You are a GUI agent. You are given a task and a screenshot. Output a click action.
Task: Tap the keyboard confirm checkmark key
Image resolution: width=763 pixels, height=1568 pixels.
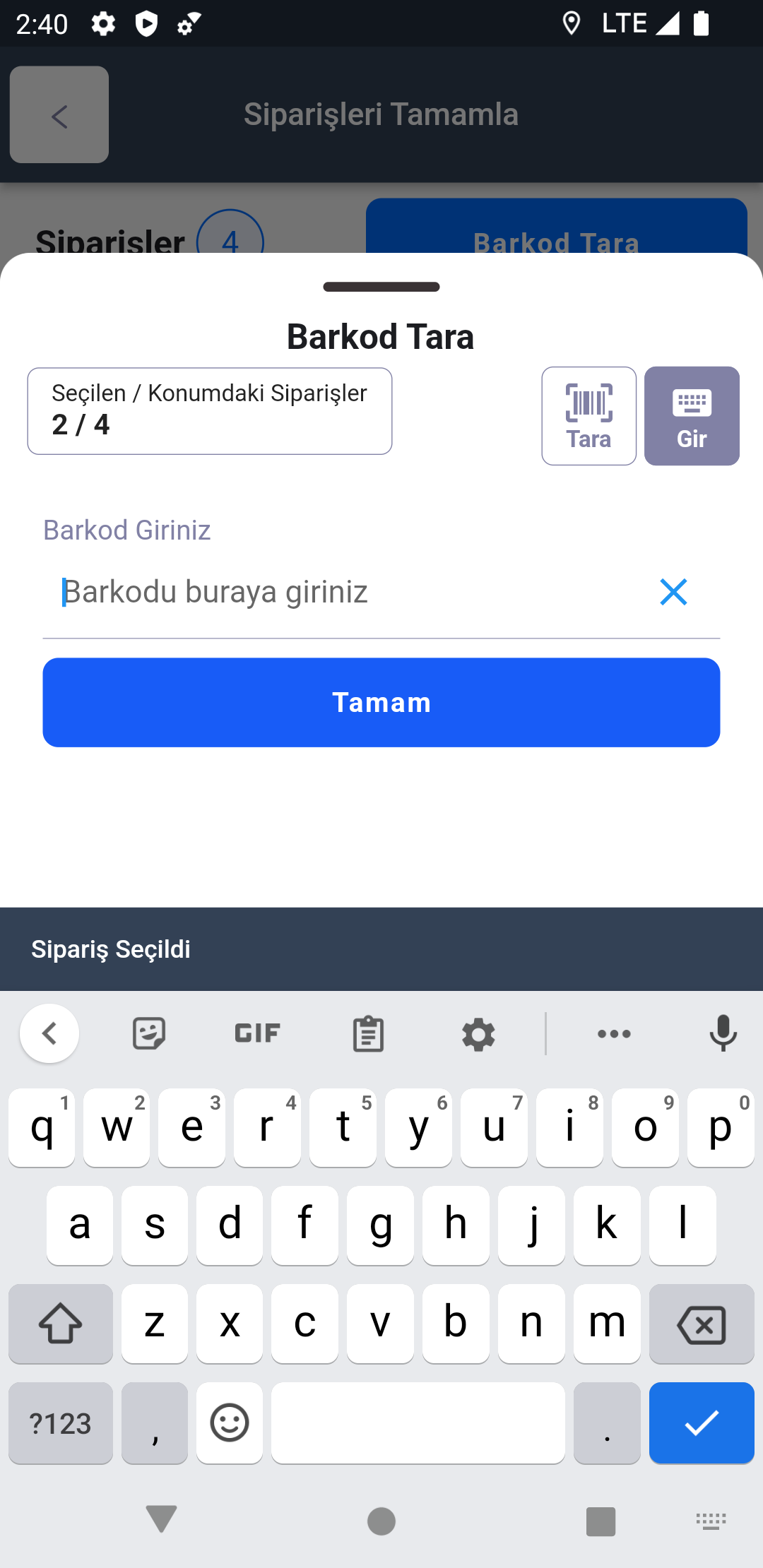702,1423
